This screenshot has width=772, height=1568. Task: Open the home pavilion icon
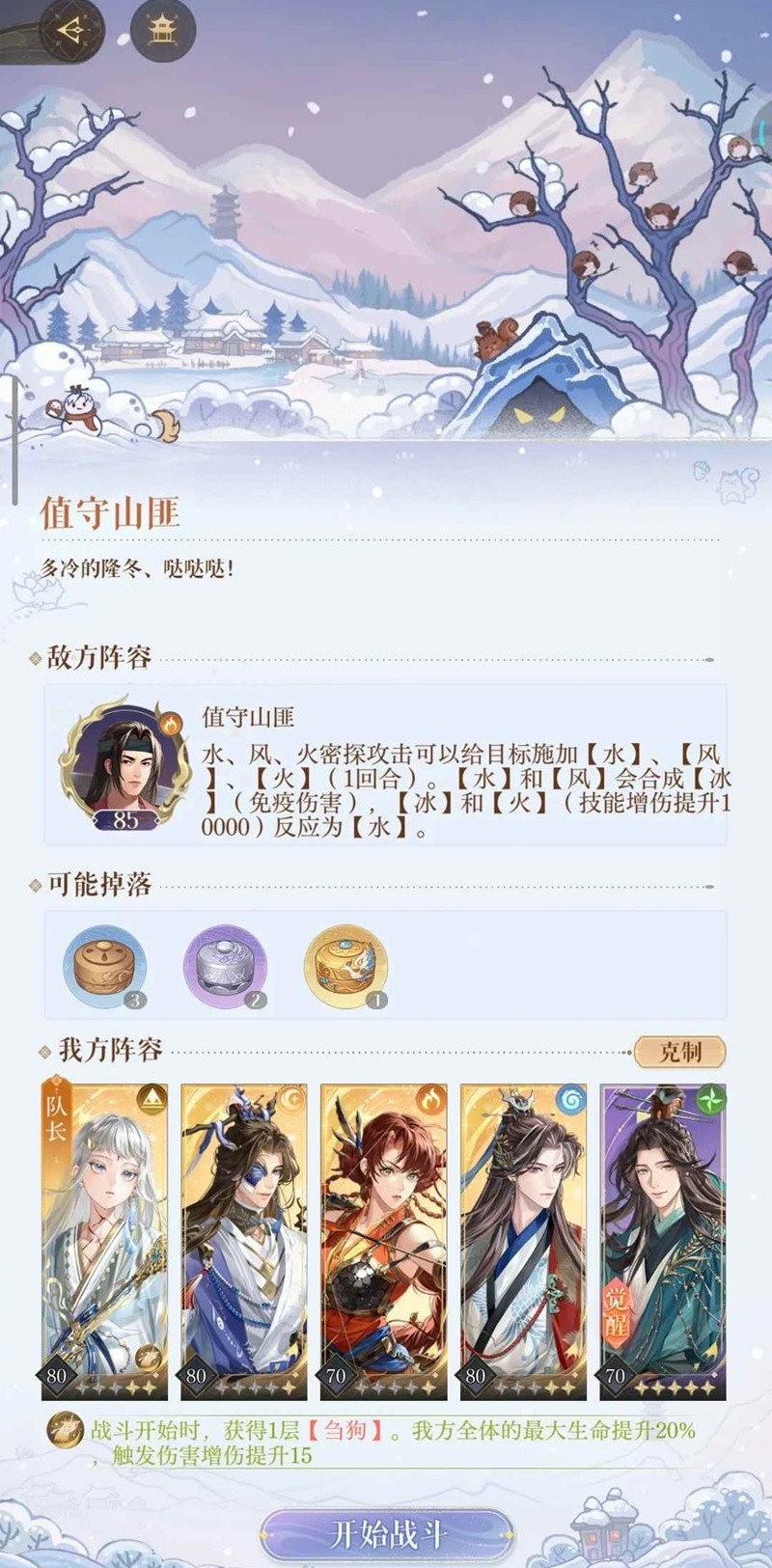coord(162,30)
